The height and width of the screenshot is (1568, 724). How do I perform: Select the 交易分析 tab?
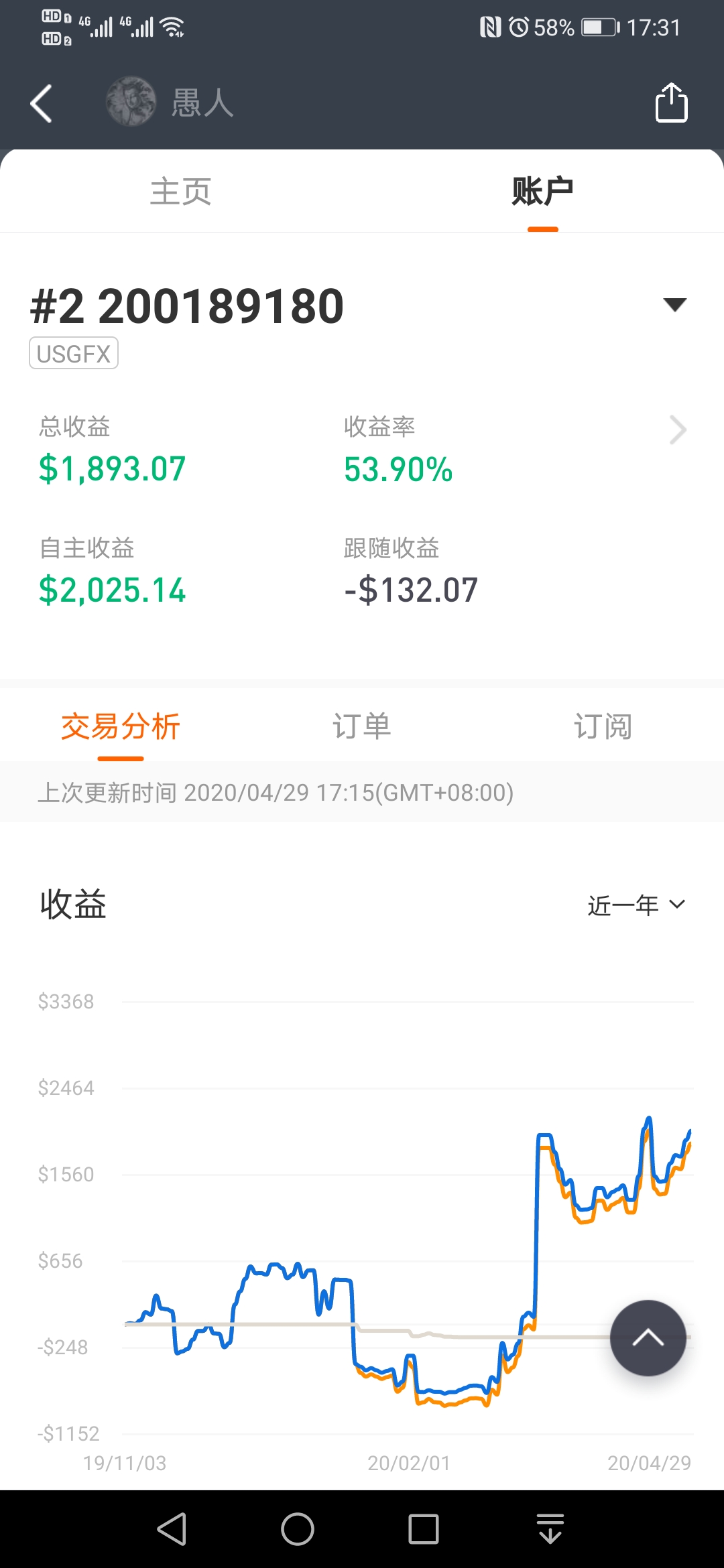(x=121, y=726)
